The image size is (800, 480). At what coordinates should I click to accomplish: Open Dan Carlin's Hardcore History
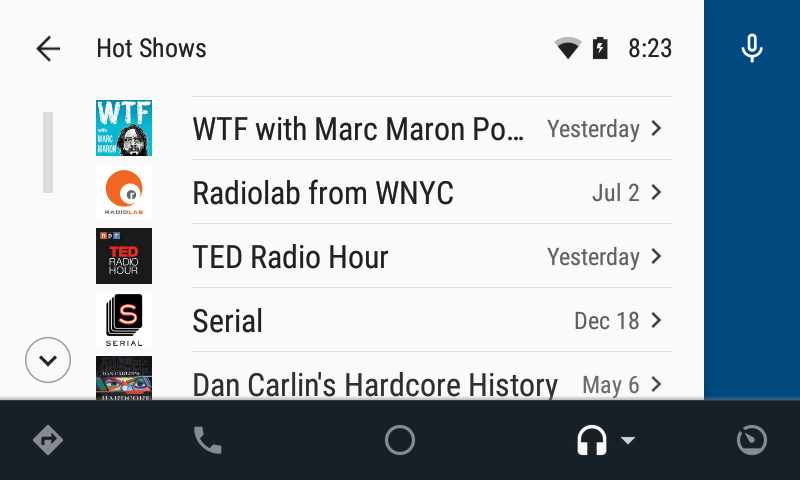(x=380, y=383)
